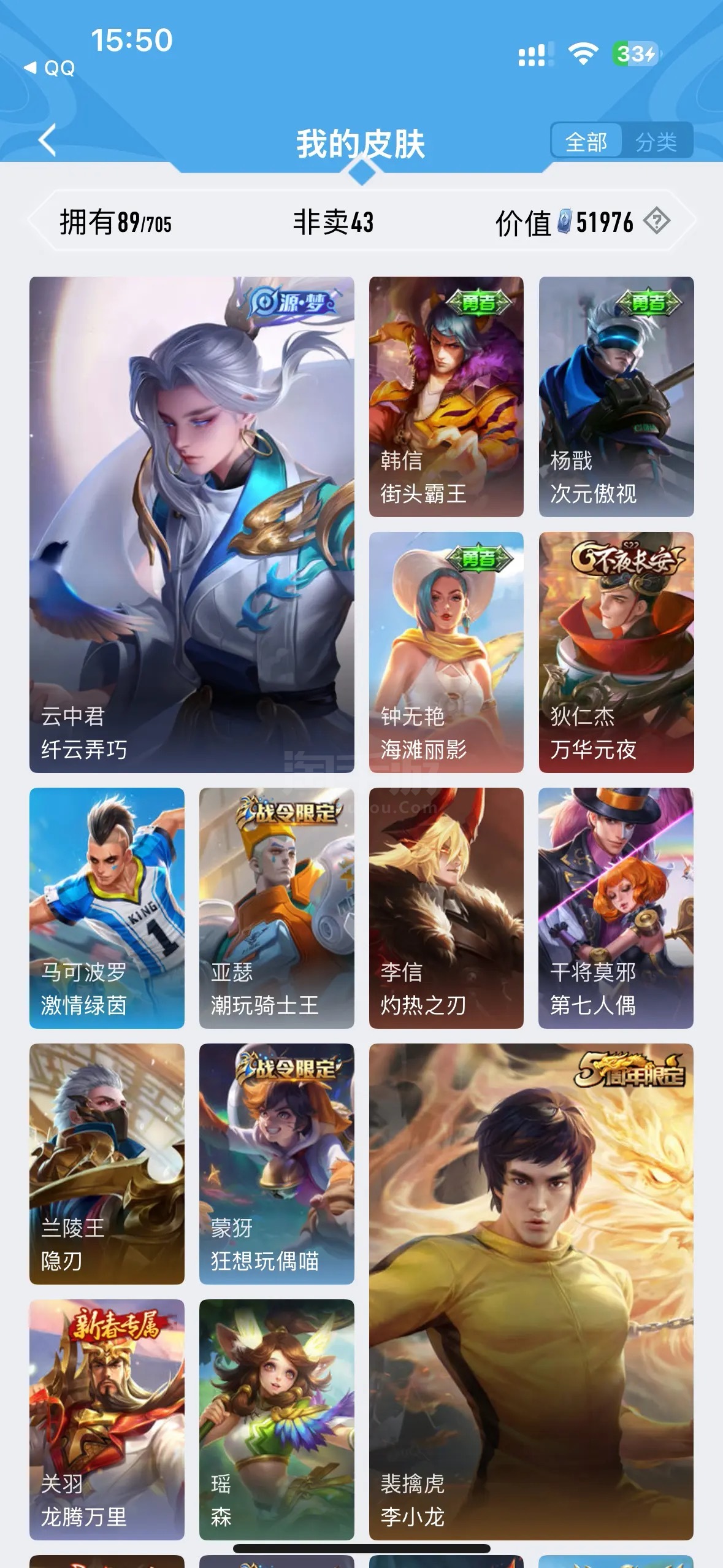The image size is (723, 1568).
Task: View the 关羽 龙腾万里 skin
Action: 107,1420
